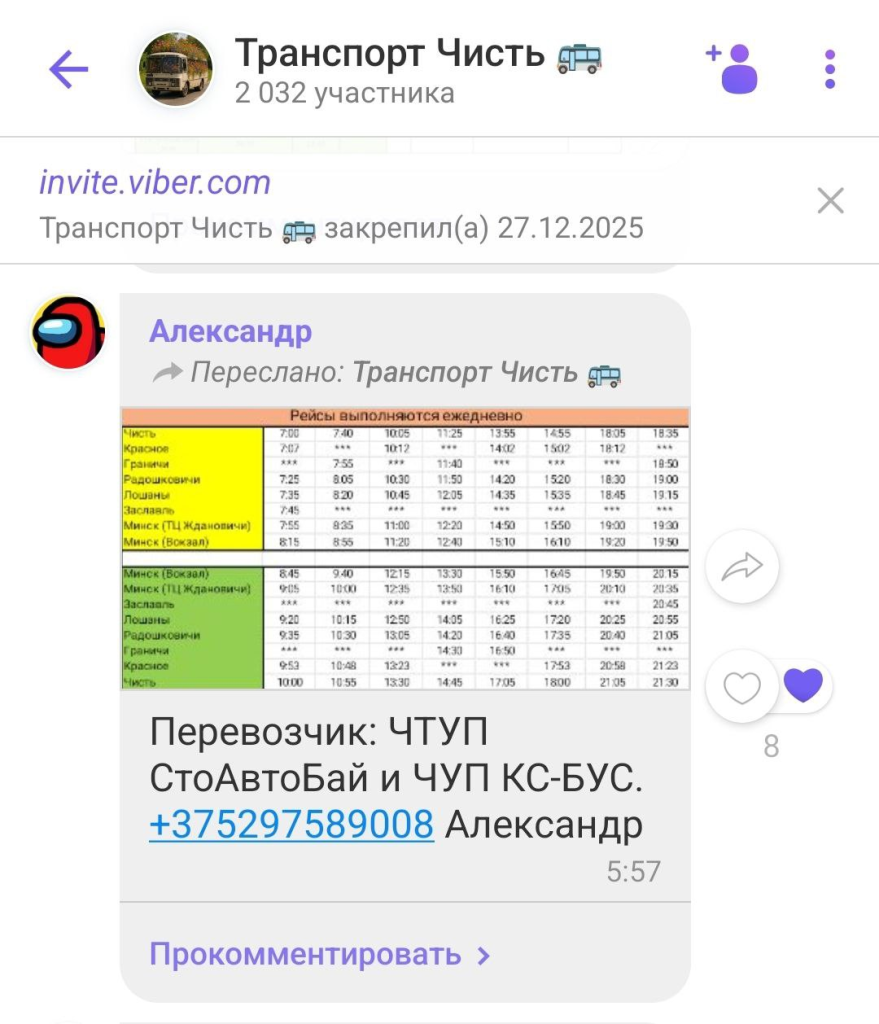Open the three-dot overflow menu
The height and width of the screenshot is (1024, 879).
(x=829, y=69)
